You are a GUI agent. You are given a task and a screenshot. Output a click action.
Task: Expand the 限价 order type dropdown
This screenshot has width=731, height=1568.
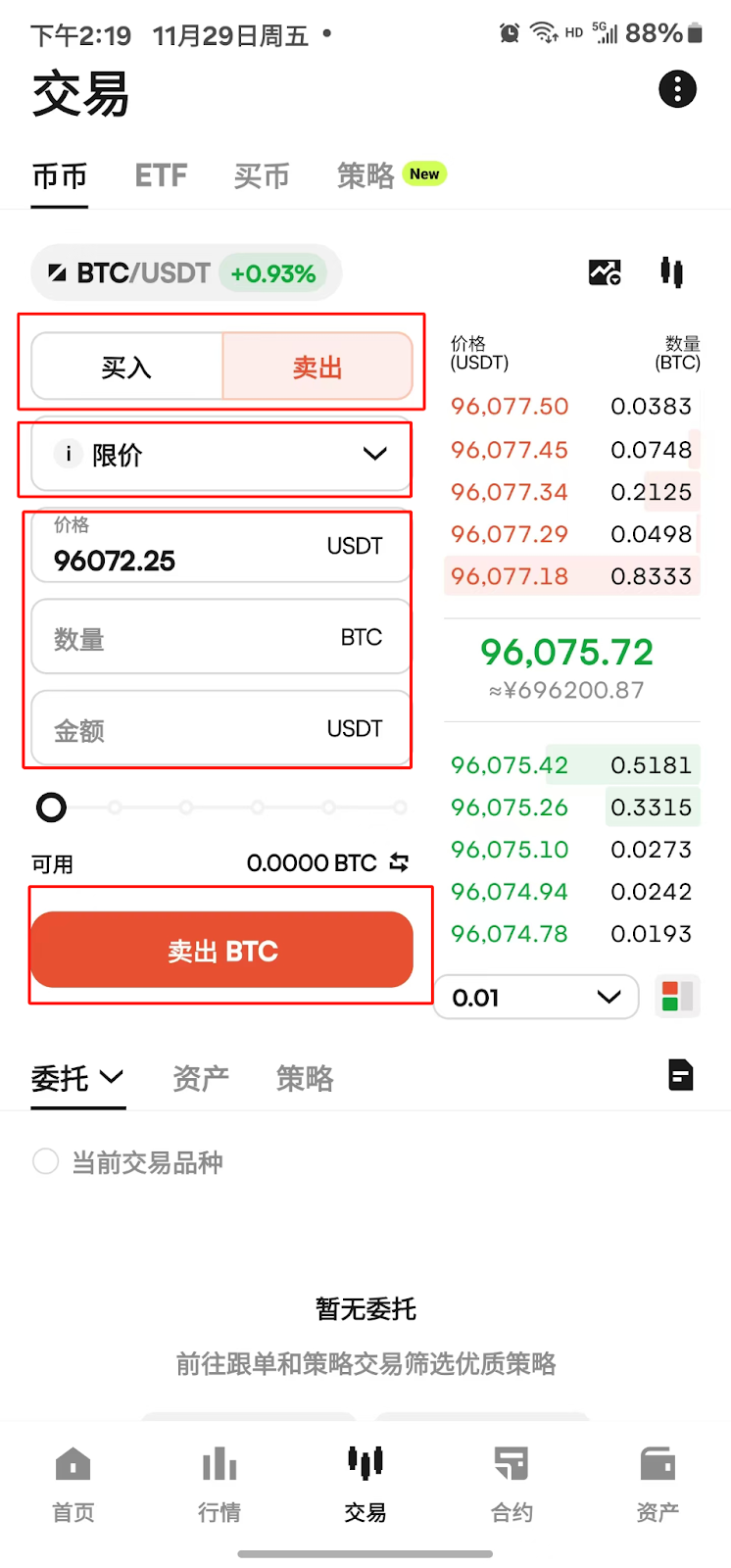tap(221, 455)
